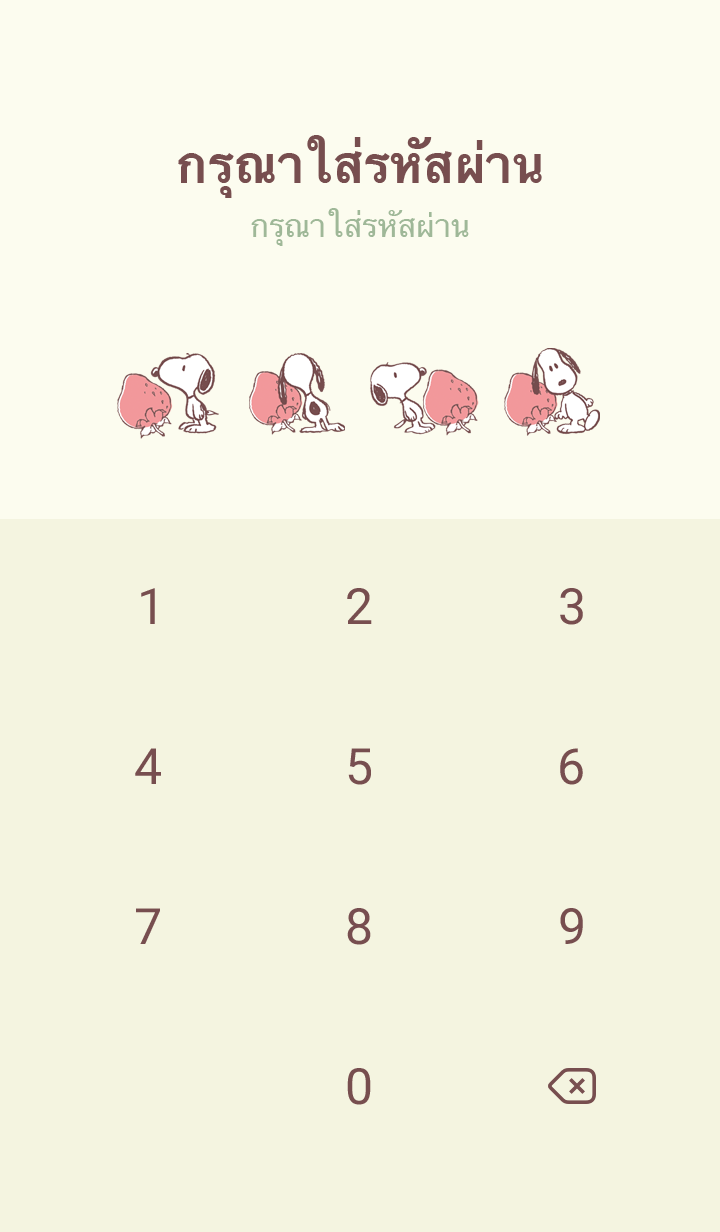Tap the 7 key on the keypad
This screenshot has width=720, height=1232.
coord(148,927)
